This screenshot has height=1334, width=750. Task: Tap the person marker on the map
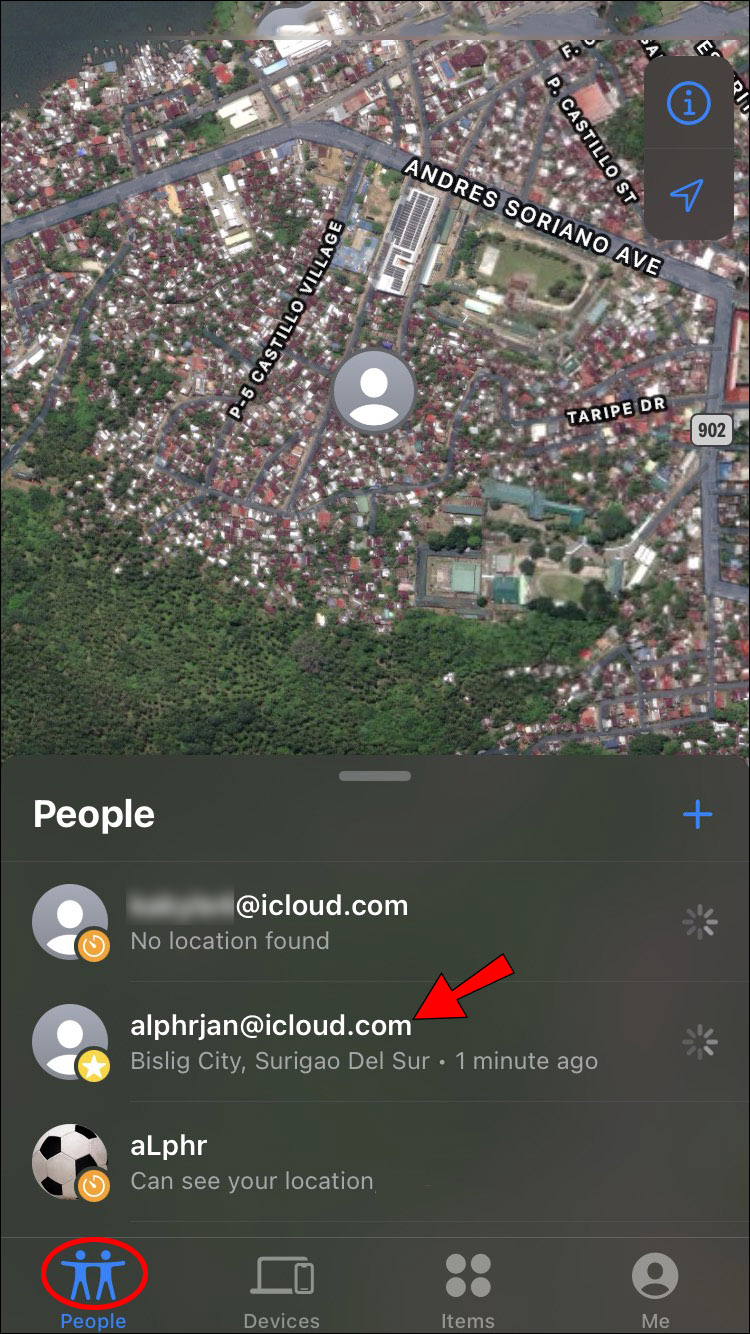[x=374, y=391]
